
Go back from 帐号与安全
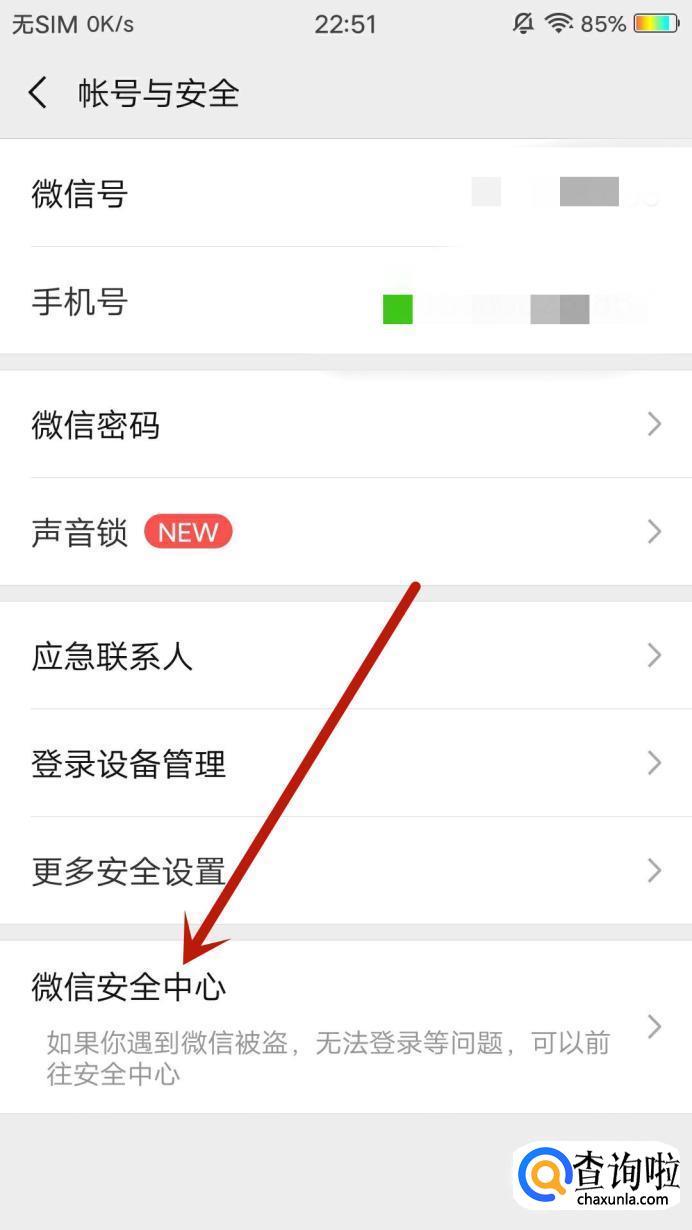click(x=38, y=94)
